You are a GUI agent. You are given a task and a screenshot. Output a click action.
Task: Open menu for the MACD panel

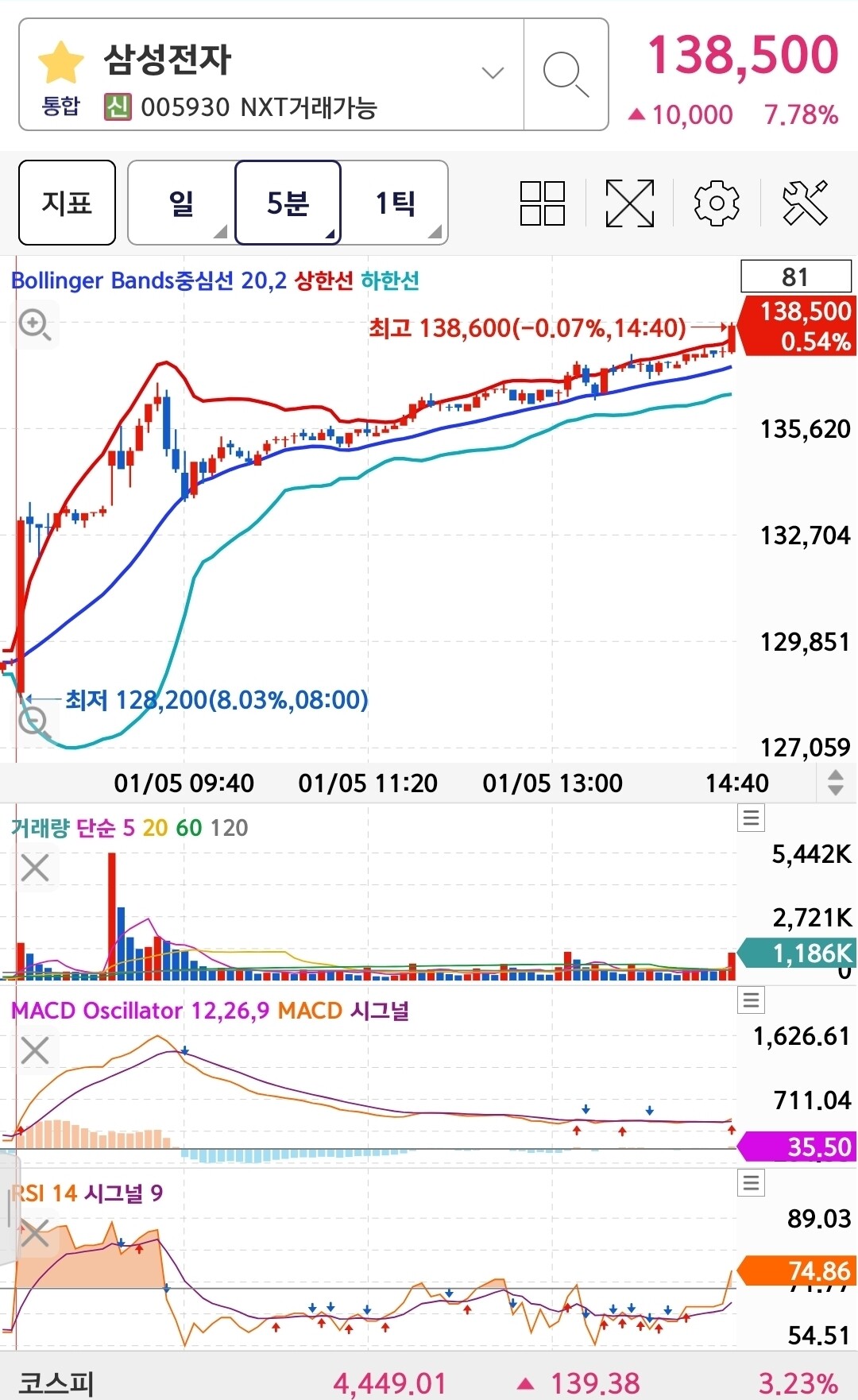point(752,1000)
